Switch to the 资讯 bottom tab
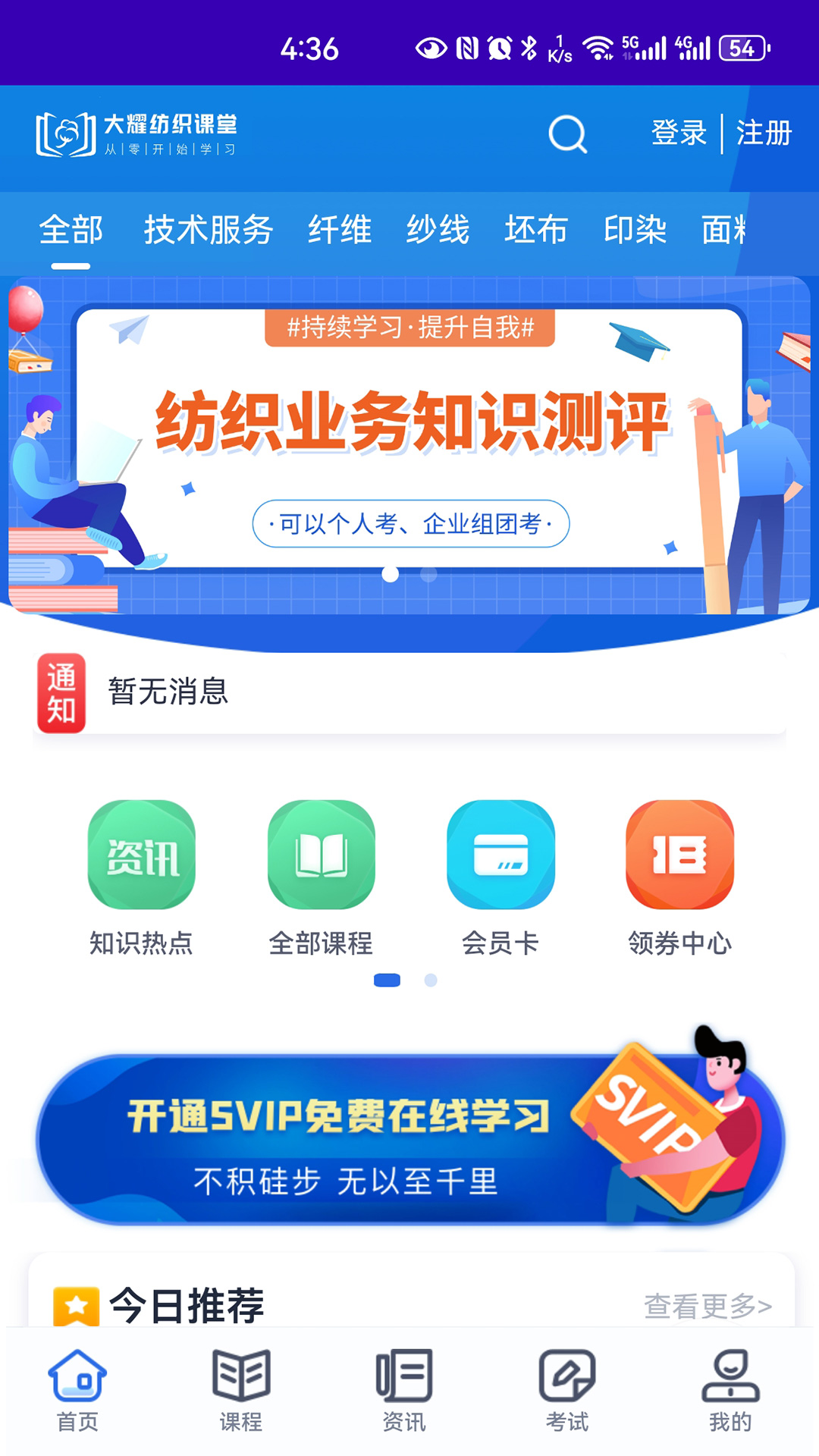 point(404,1391)
